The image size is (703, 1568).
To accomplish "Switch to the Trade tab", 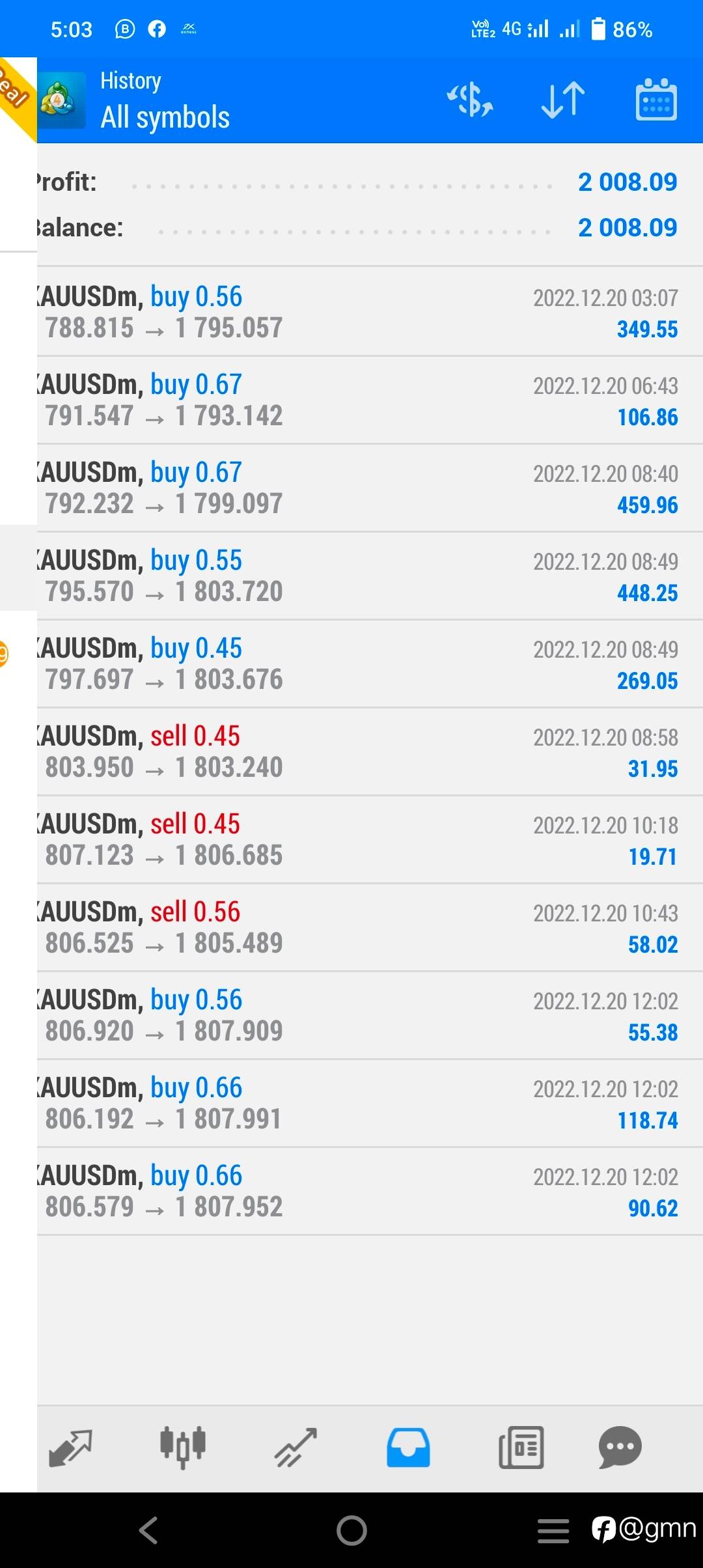I will point(296,1448).
